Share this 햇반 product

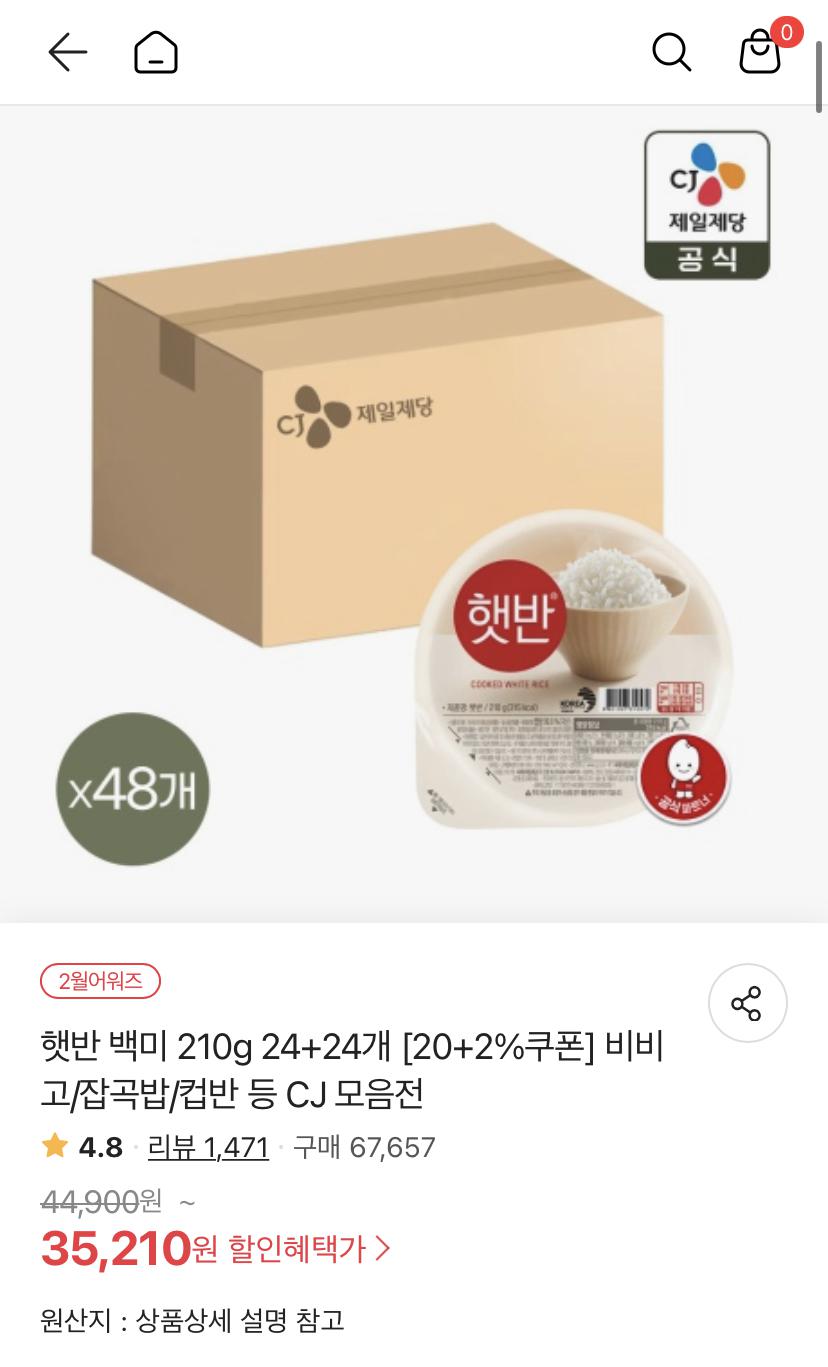click(747, 1003)
